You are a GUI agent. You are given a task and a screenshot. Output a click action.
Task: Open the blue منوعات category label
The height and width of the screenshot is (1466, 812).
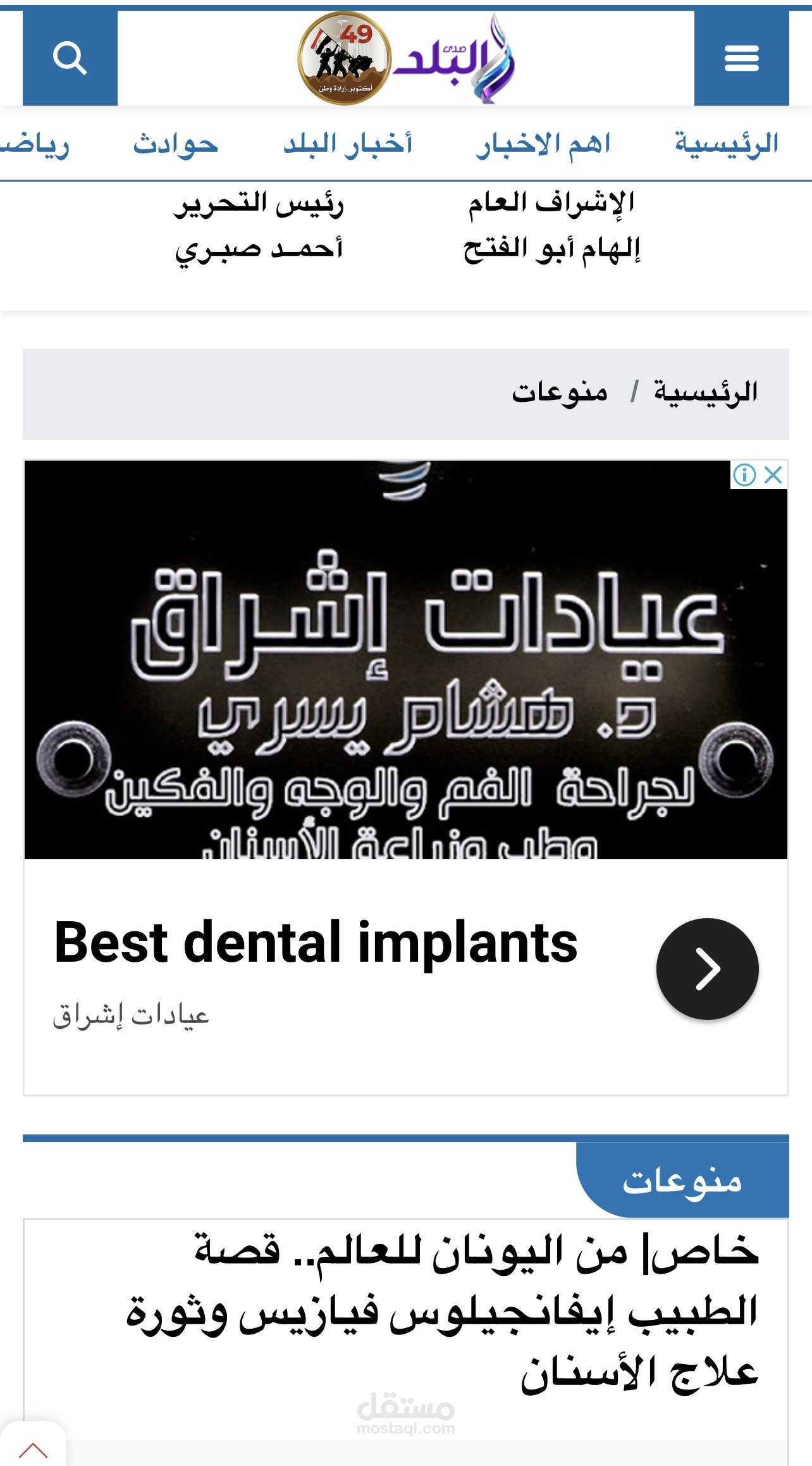pos(682,1181)
